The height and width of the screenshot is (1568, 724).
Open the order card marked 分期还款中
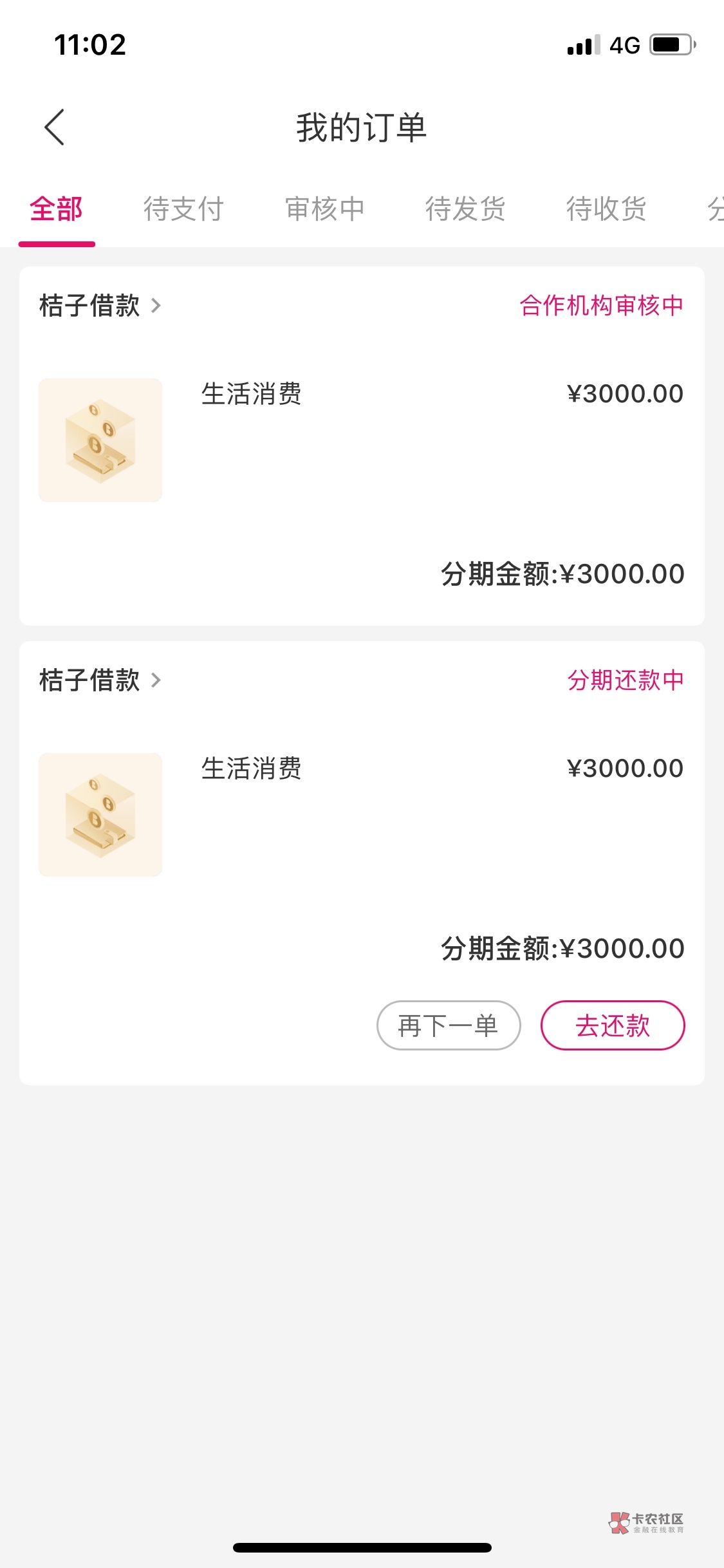tap(362, 824)
